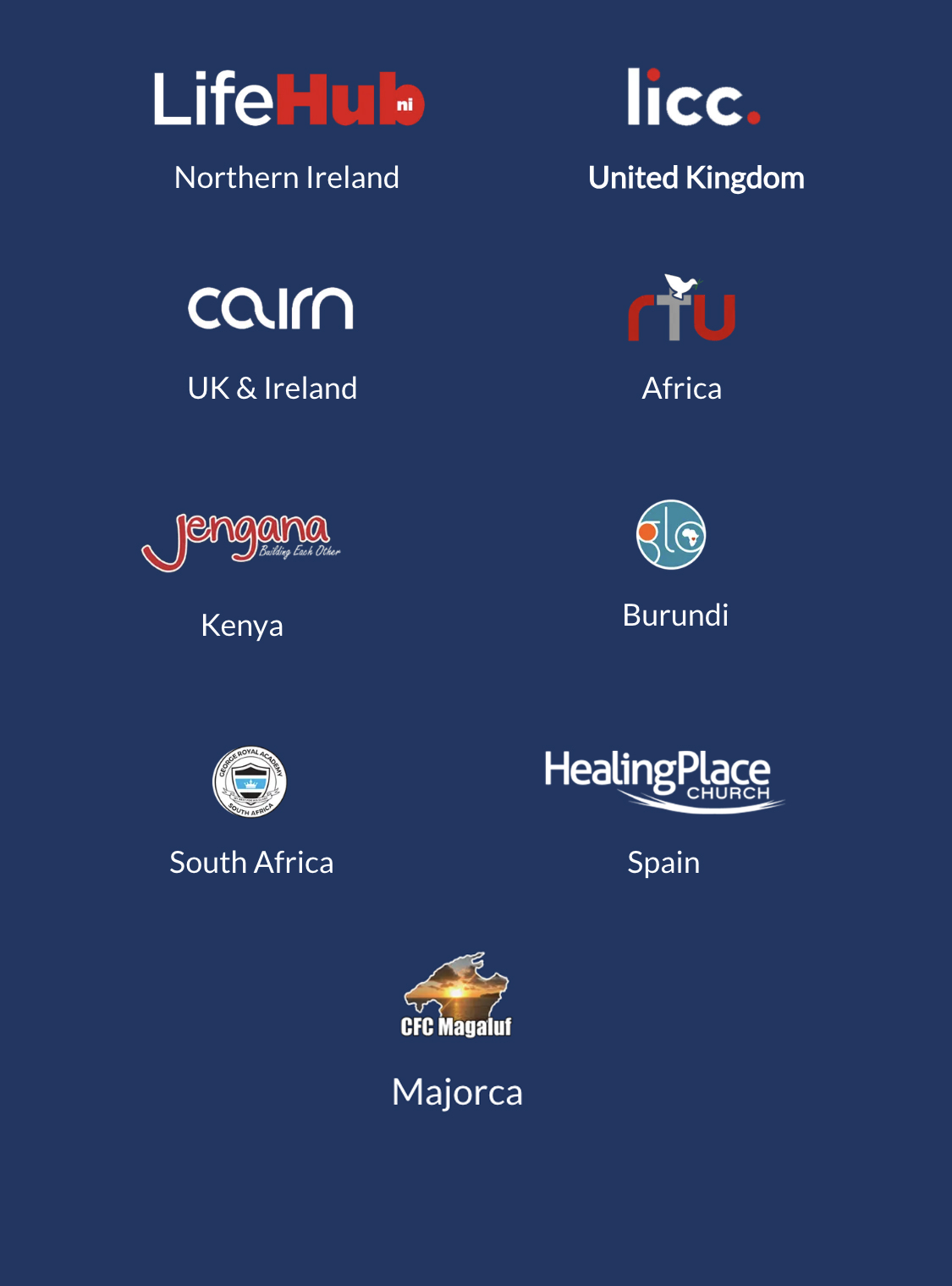Screen dimensions: 952x1286
Task: Visit the Cairn UK & Ireland partner
Action: pos(271,307)
